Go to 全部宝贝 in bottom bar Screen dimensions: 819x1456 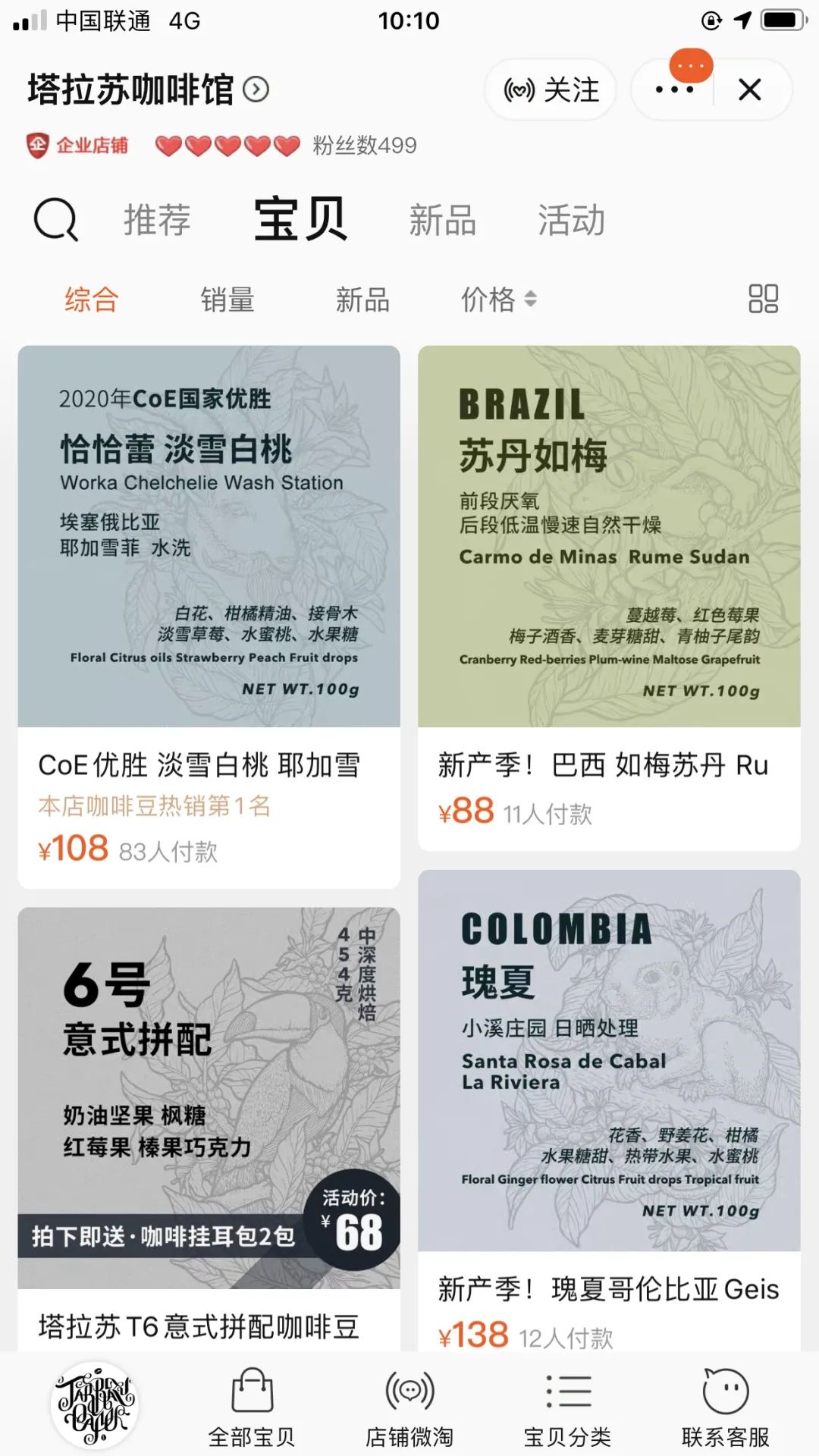coord(252,1407)
